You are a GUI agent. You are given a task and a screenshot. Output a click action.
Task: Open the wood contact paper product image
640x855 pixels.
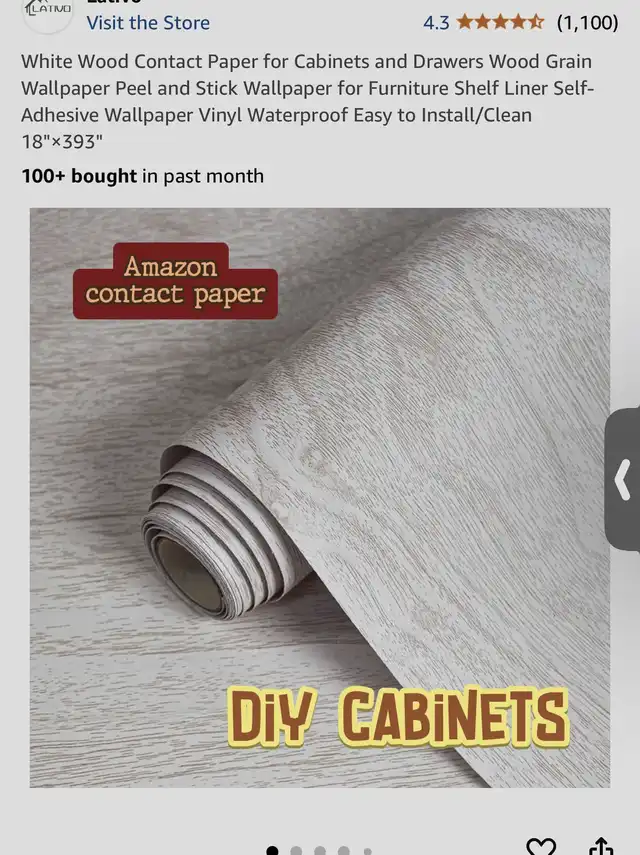[320, 497]
